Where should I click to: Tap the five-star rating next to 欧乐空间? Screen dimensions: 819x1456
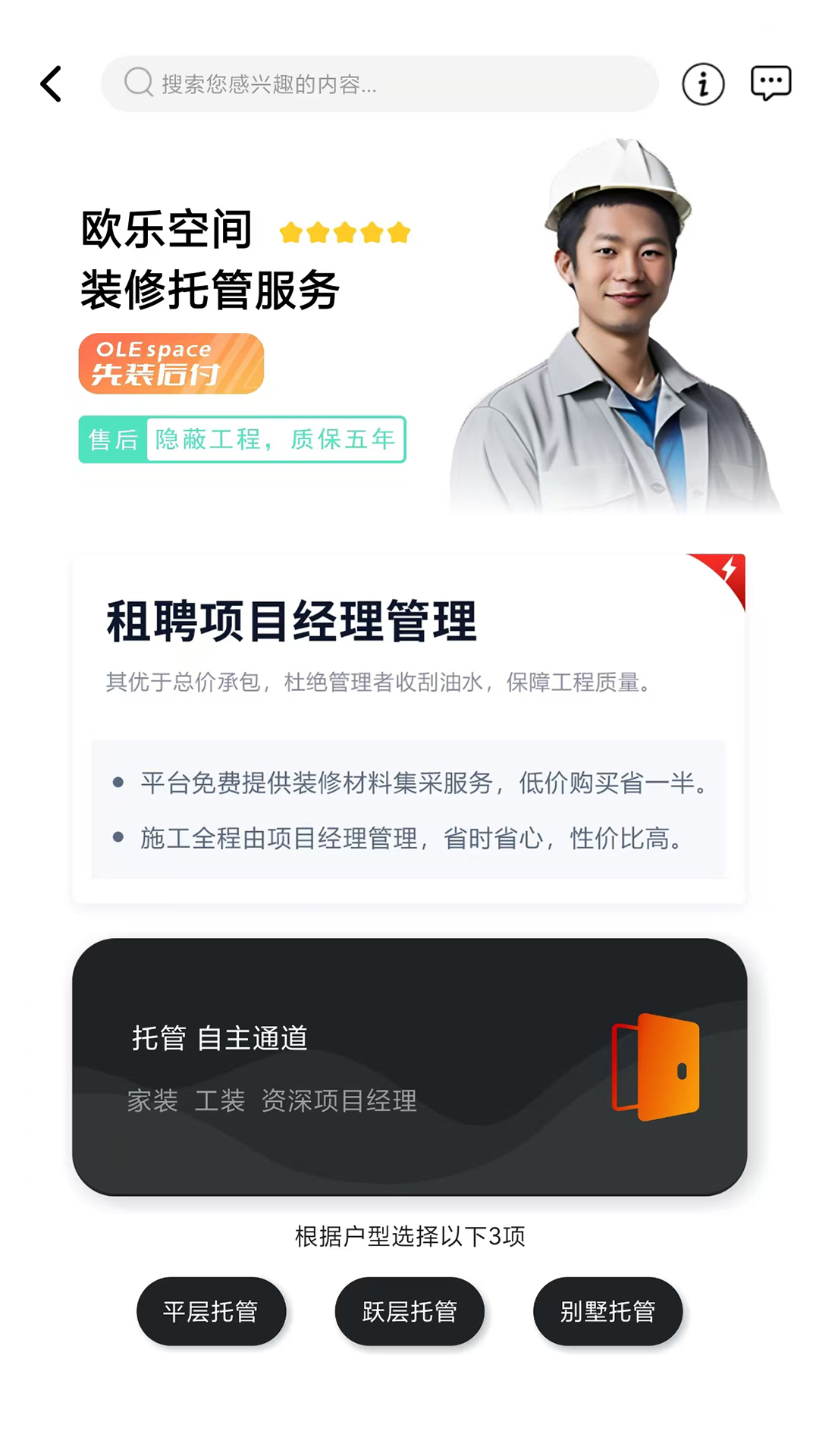pyautogui.click(x=345, y=231)
